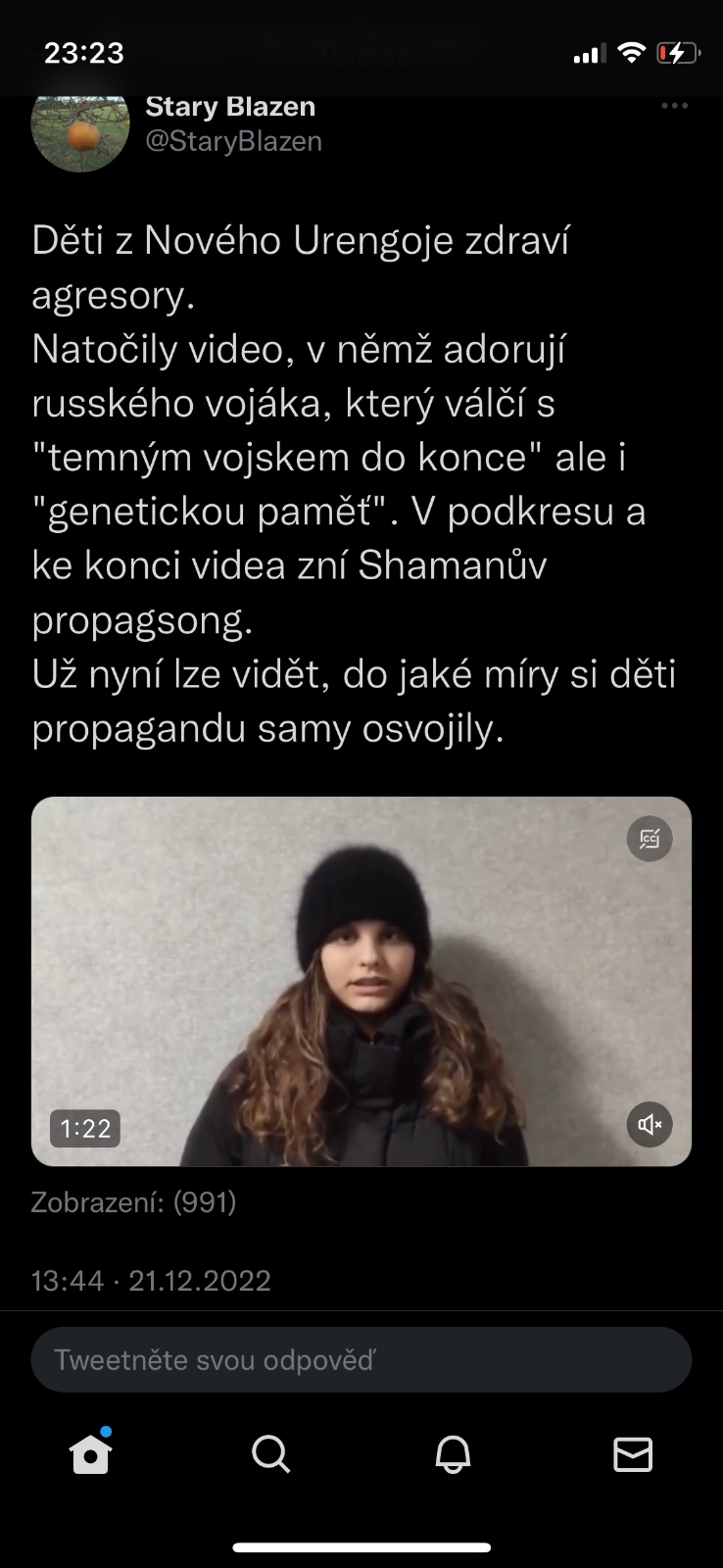Viewport: 723px width, 1568px height.
Task: Switch to the Search tab
Action: (x=271, y=1454)
